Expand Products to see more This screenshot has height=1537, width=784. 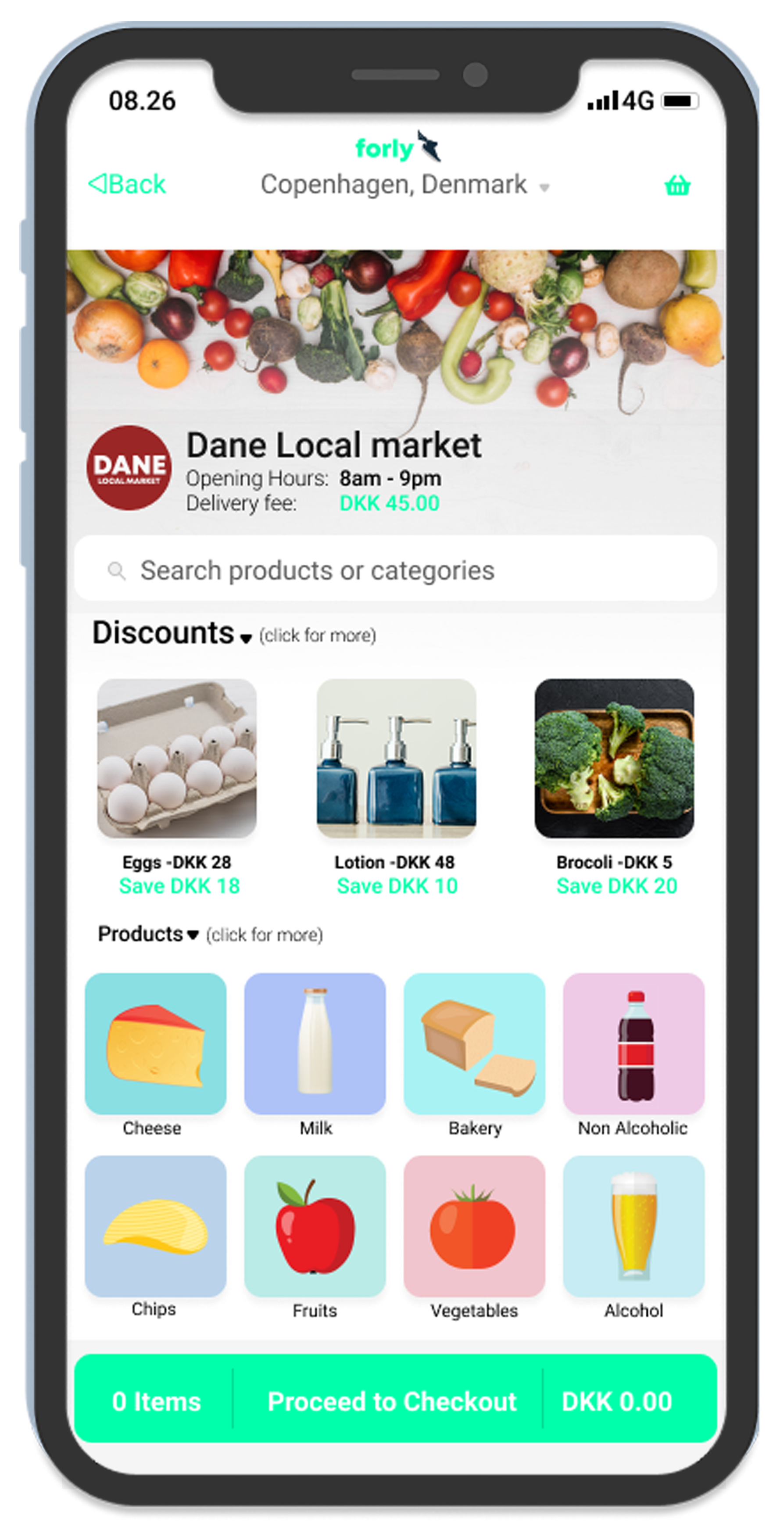[x=209, y=934]
